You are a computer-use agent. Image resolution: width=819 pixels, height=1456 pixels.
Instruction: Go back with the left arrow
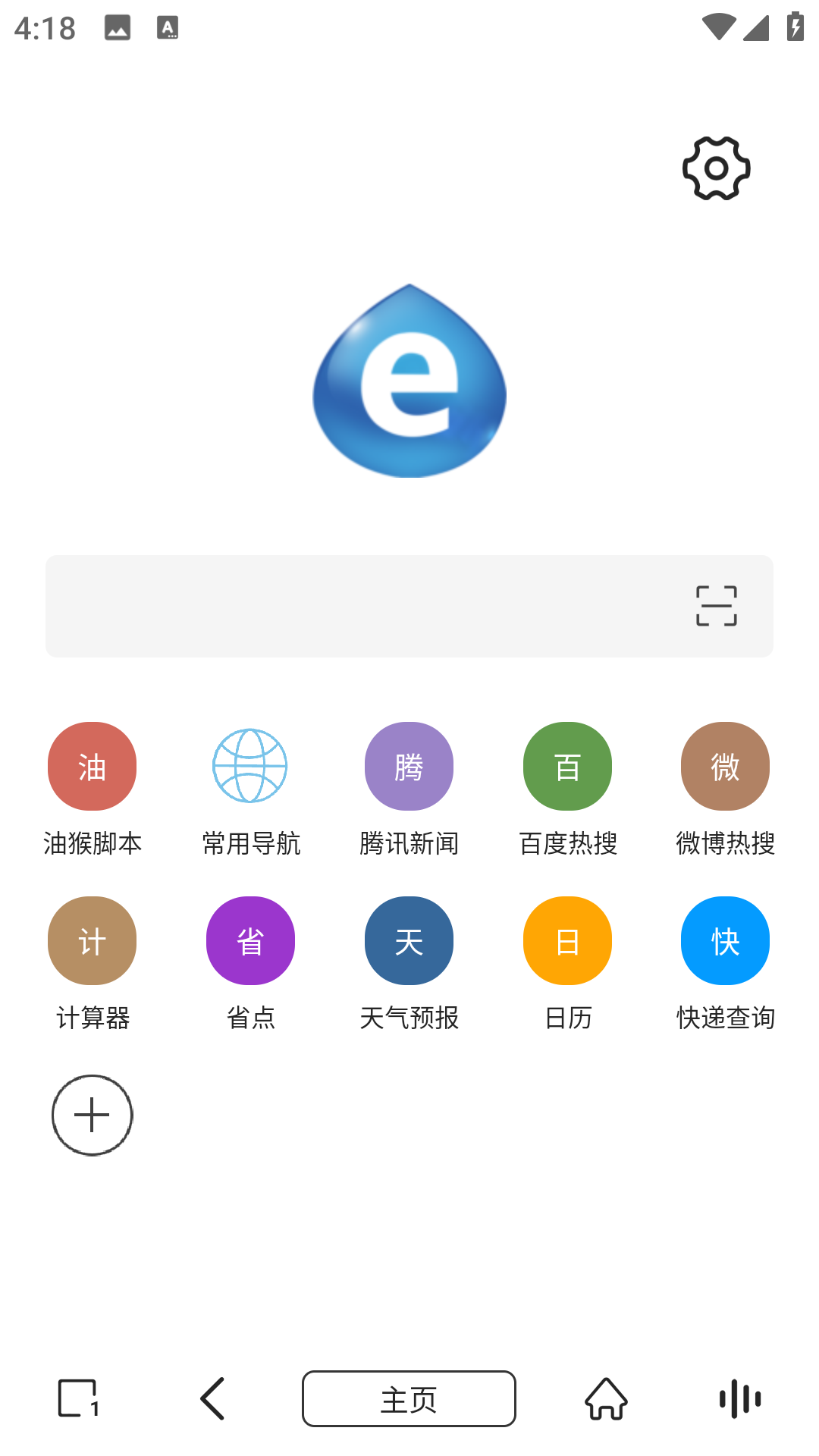213,1398
